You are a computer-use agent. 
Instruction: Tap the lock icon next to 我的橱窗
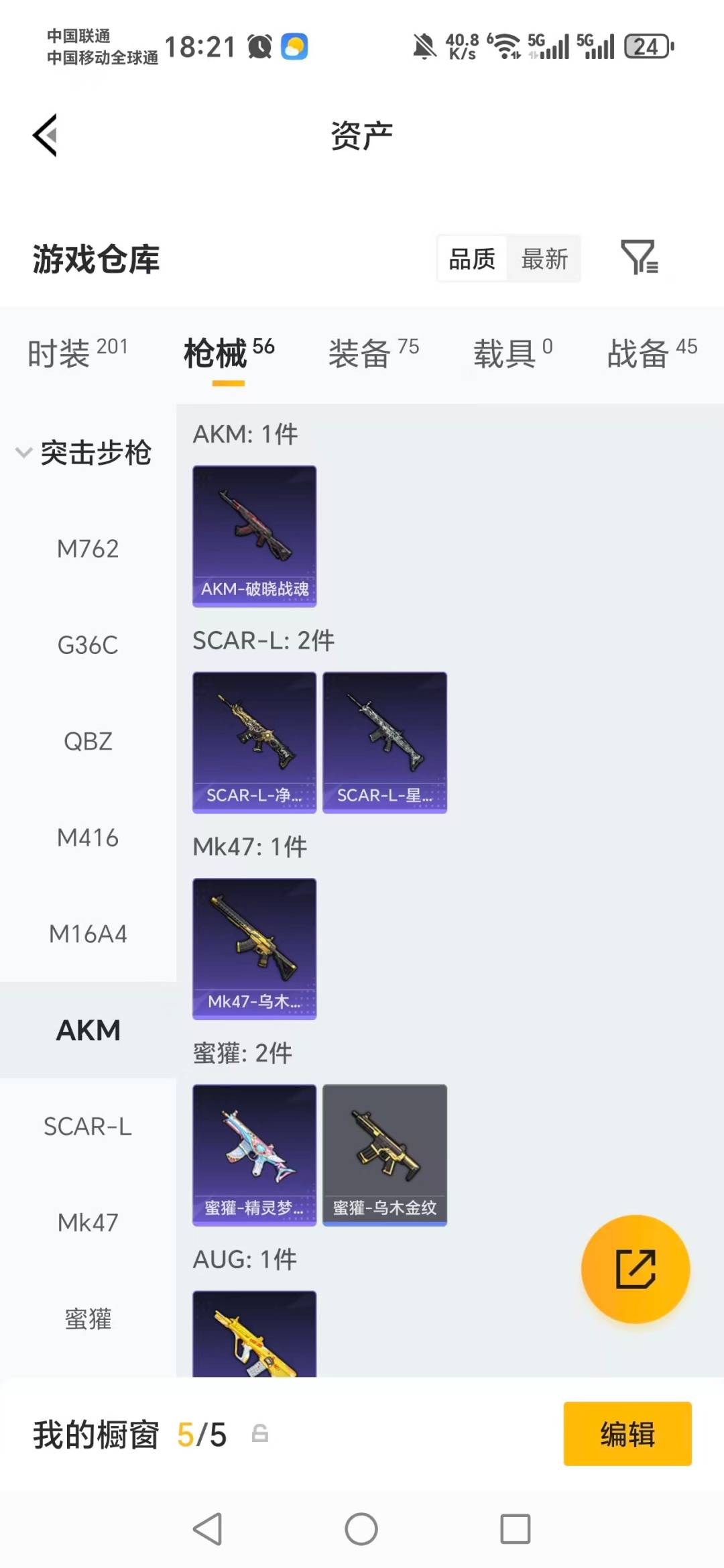pos(260,1434)
